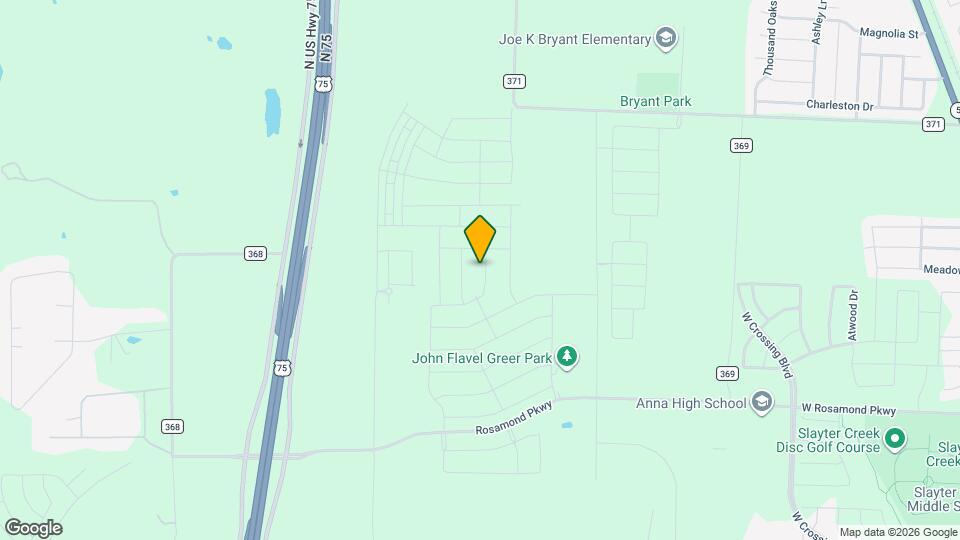Tap the orange location marker
Screen dimensions: 960x540
coord(480,238)
